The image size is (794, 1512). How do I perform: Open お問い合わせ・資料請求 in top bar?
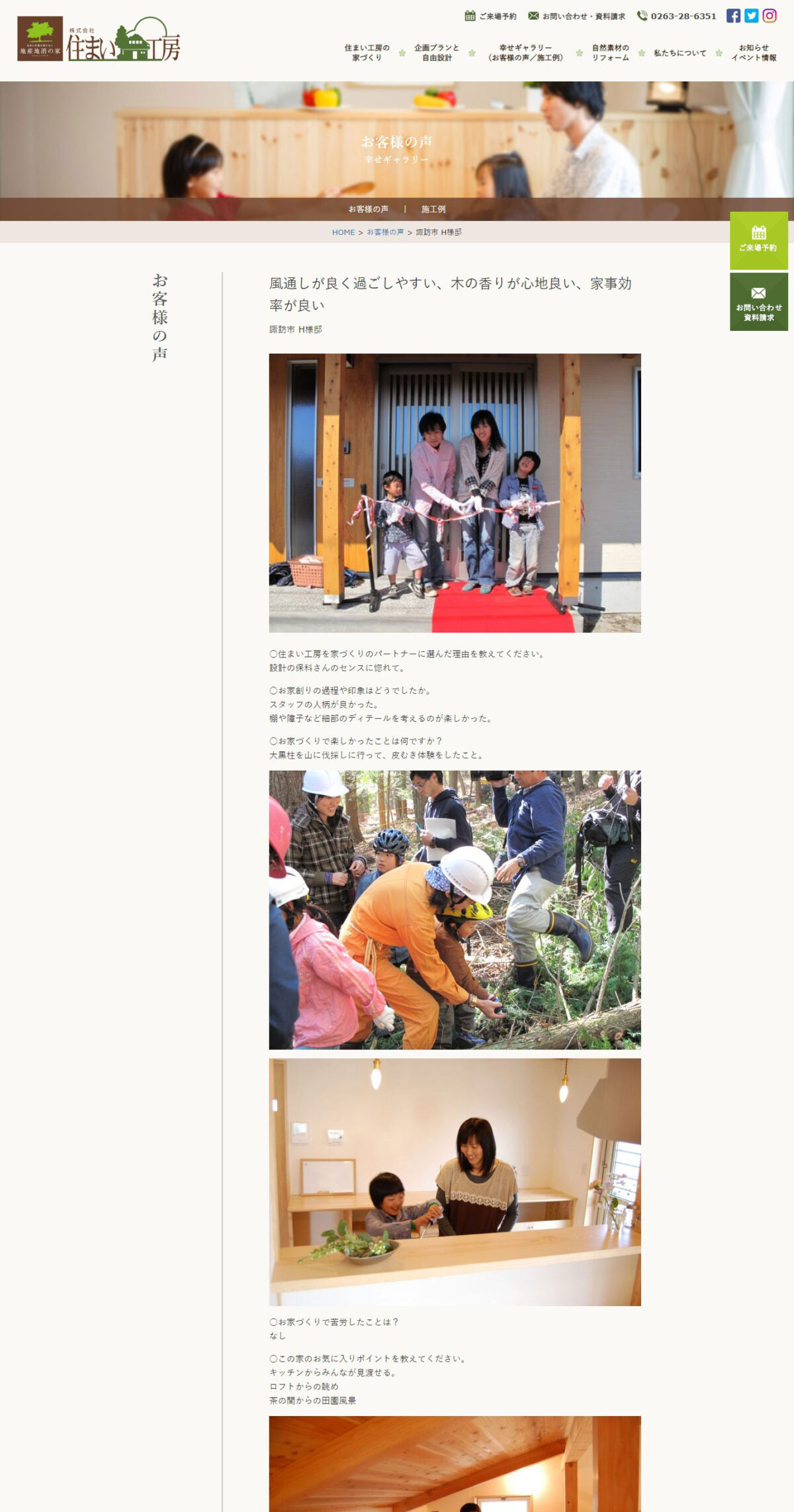(576, 16)
